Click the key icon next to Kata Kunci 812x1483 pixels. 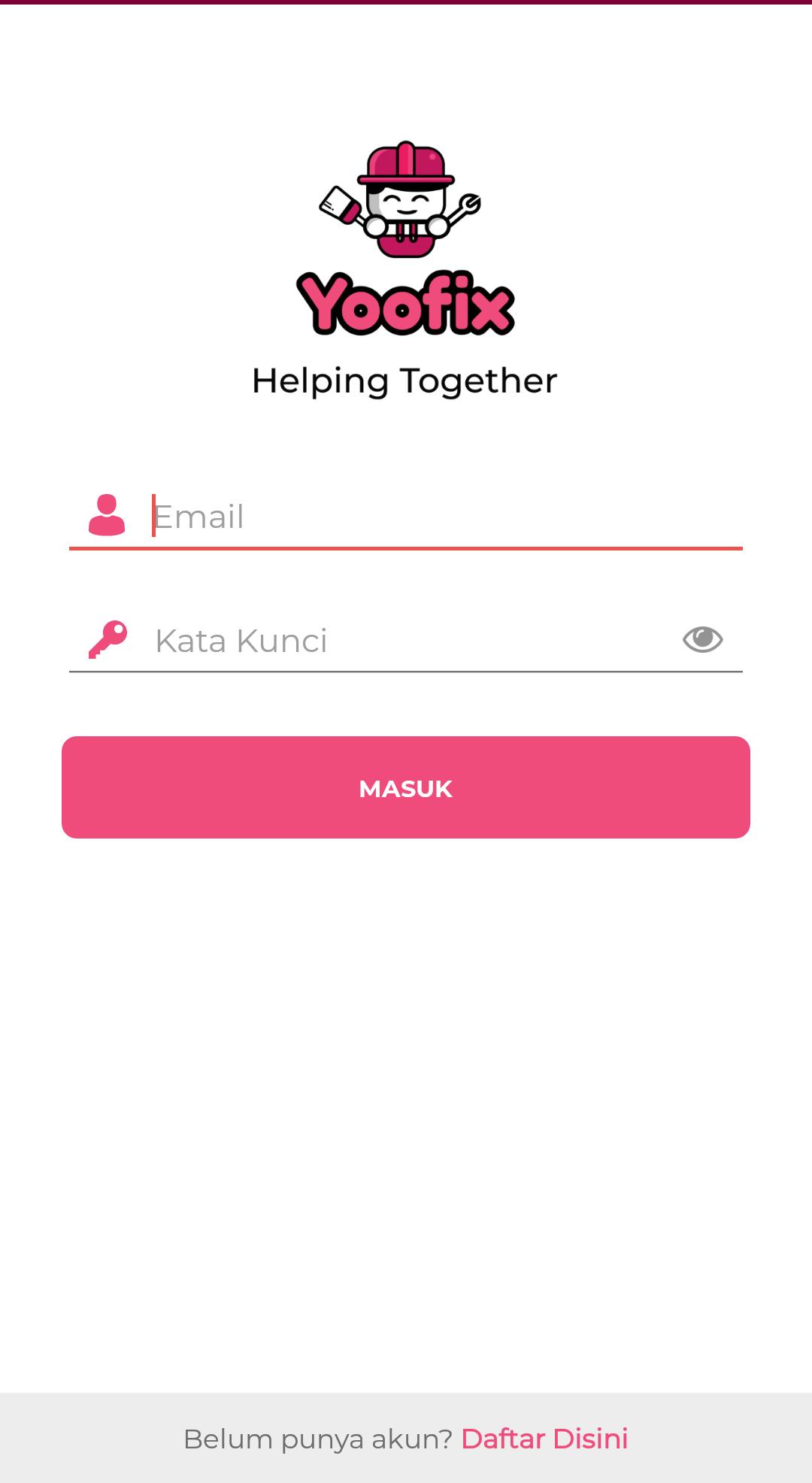[108, 640]
